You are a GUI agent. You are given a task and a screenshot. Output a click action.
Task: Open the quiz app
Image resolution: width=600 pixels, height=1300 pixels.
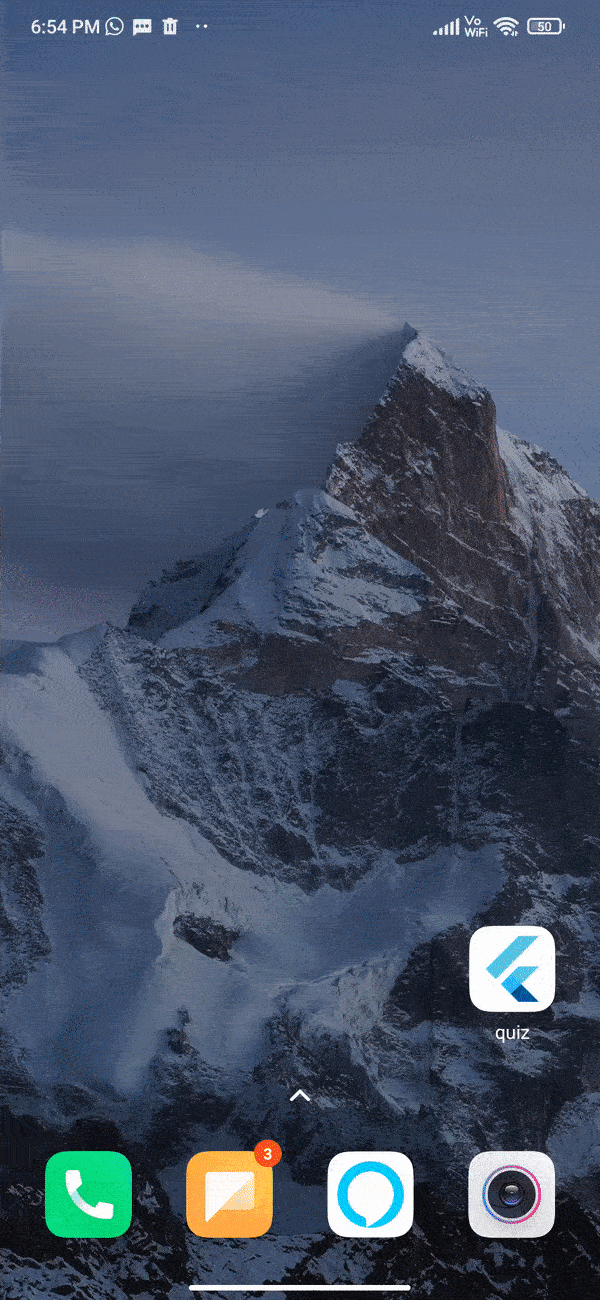[x=512, y=968]
